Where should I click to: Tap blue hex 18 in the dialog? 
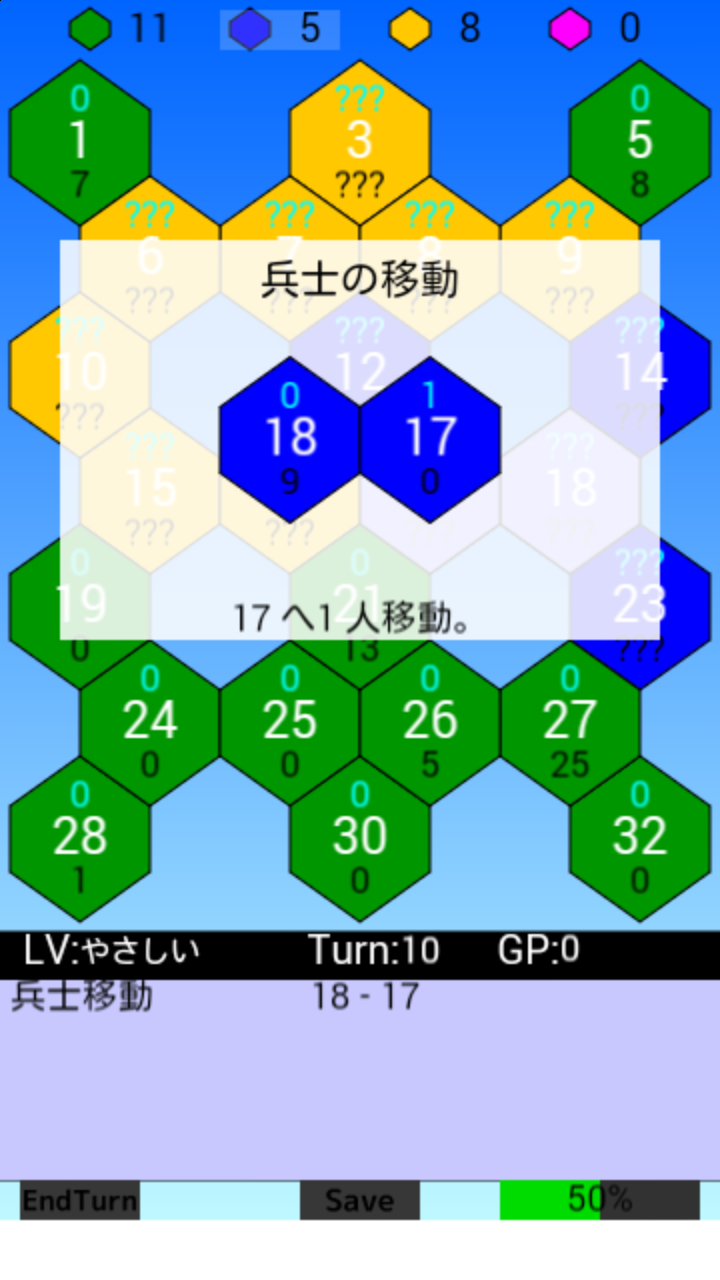290,440
